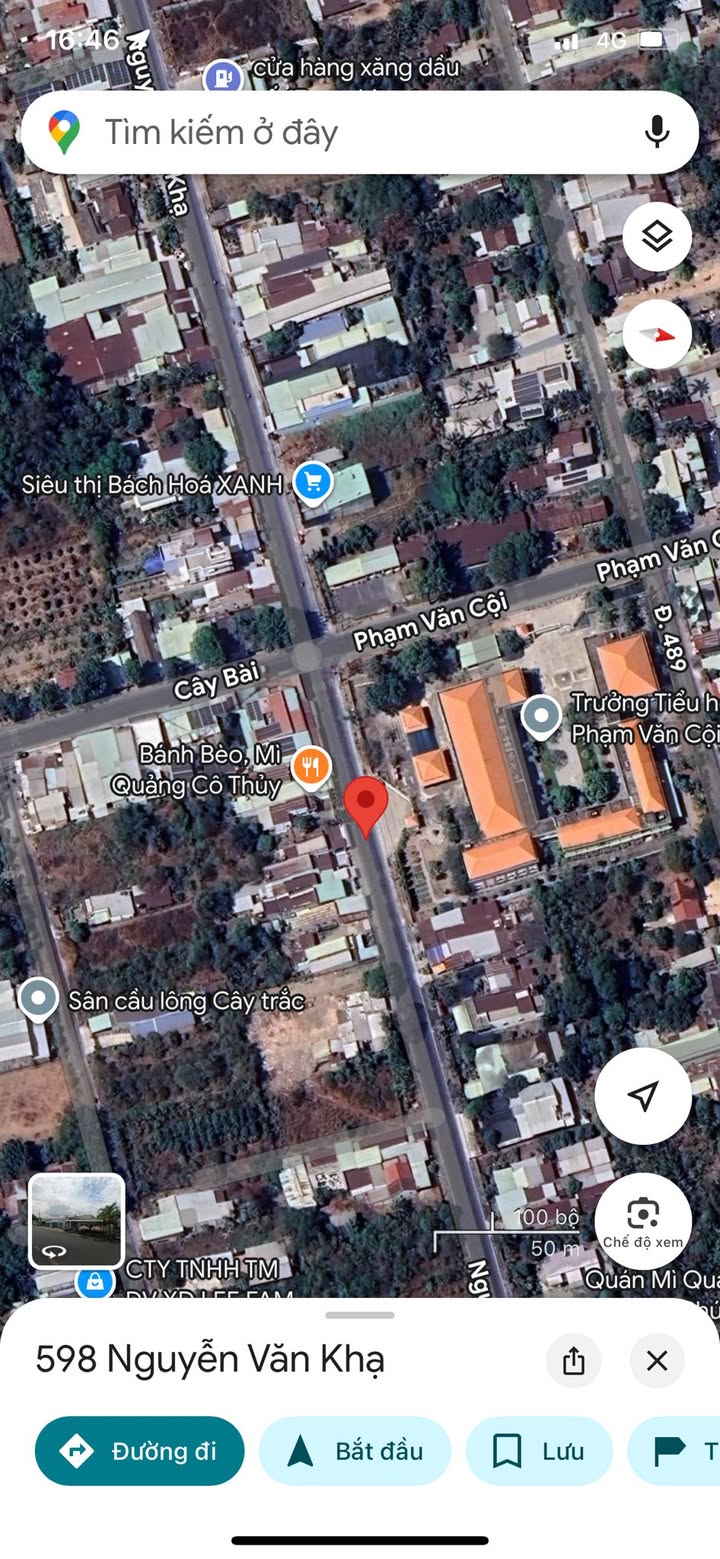Open the cửa hàng xăng dầu gas station marker

[222, 74]
